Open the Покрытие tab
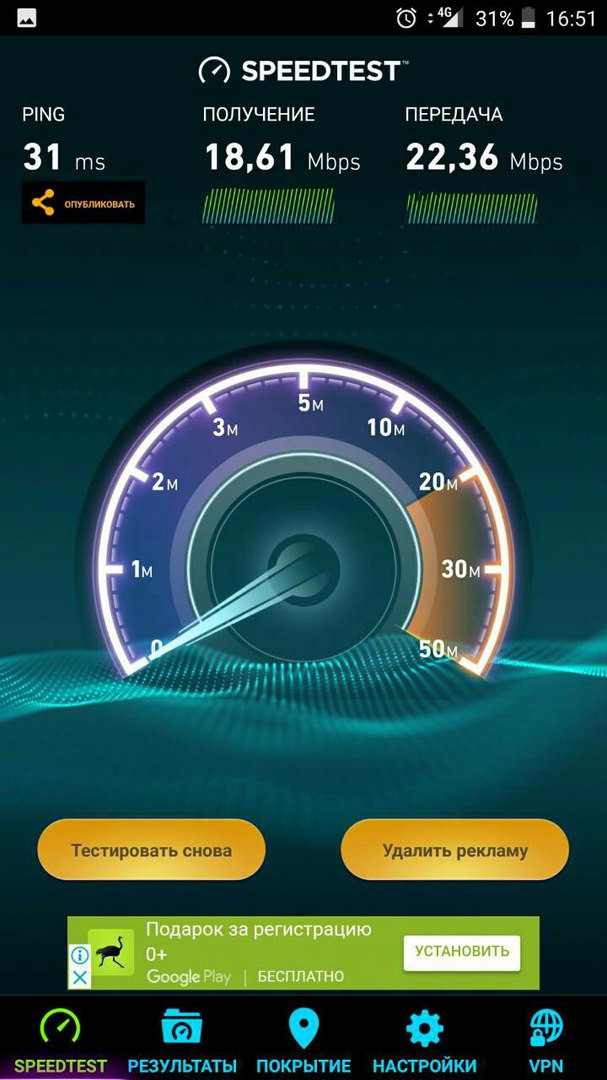607x1080 pixels. (x=303, y=1040)
